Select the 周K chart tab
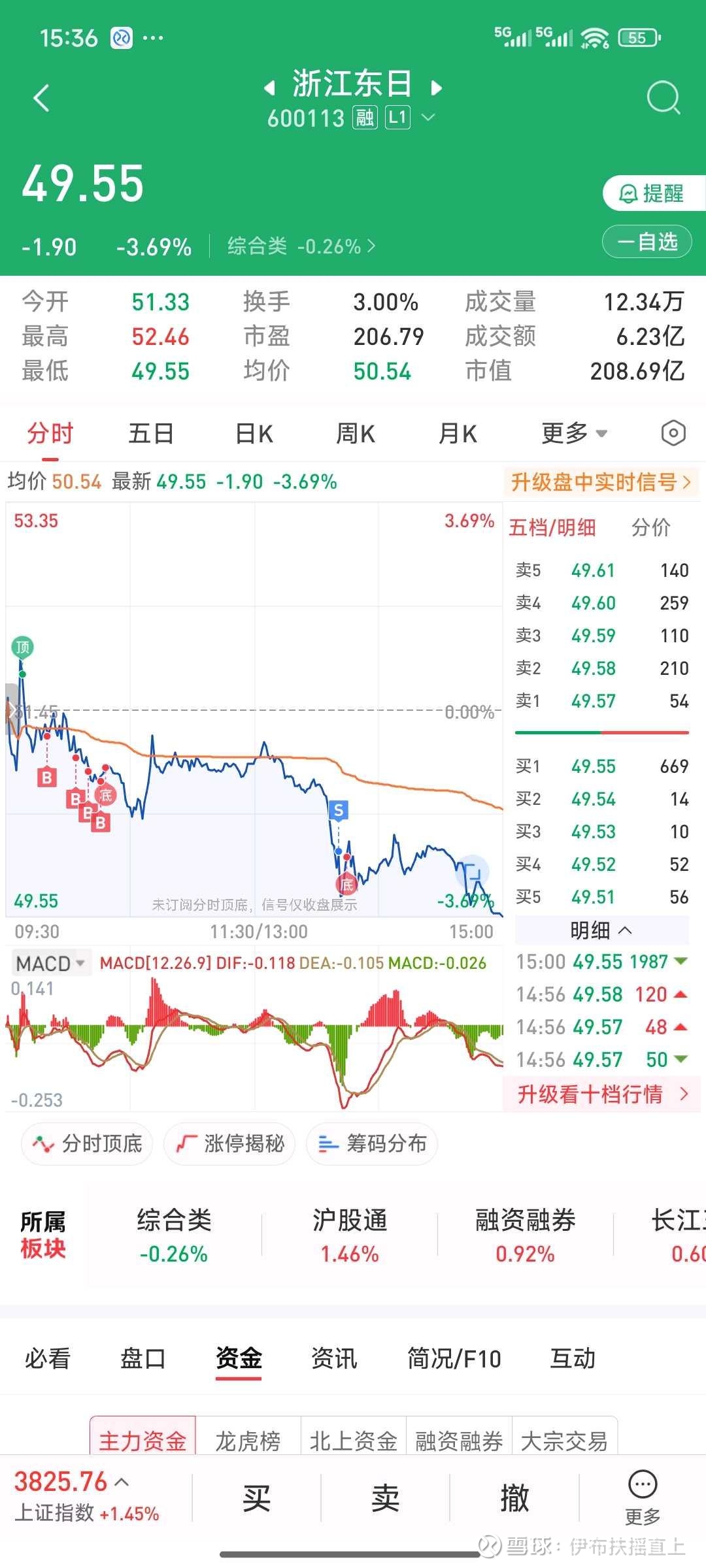706x1568 pixels. [355, 433]
